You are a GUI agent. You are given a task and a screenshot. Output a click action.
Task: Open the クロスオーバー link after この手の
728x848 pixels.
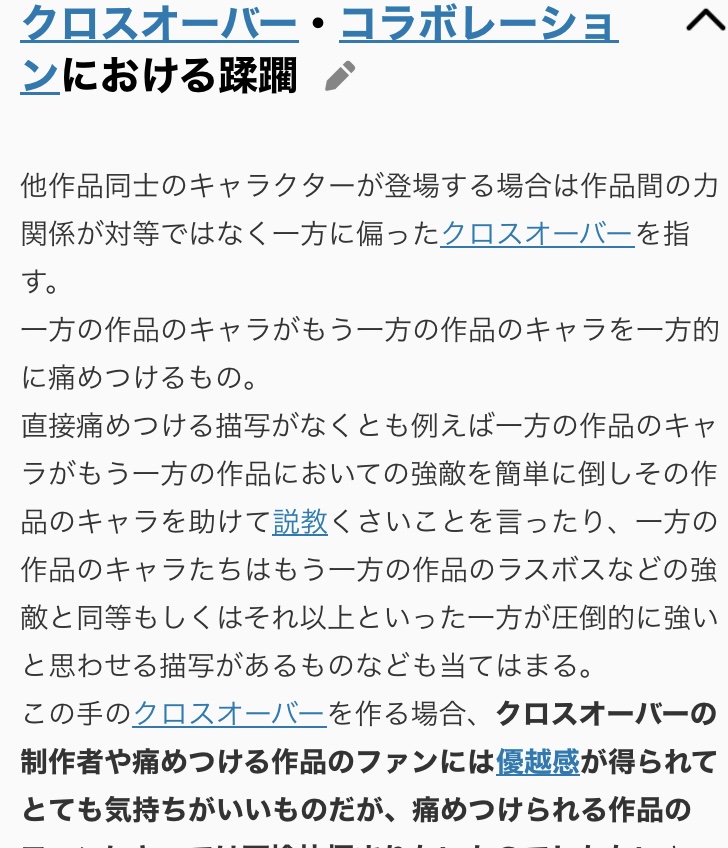(x=229, y=714)
